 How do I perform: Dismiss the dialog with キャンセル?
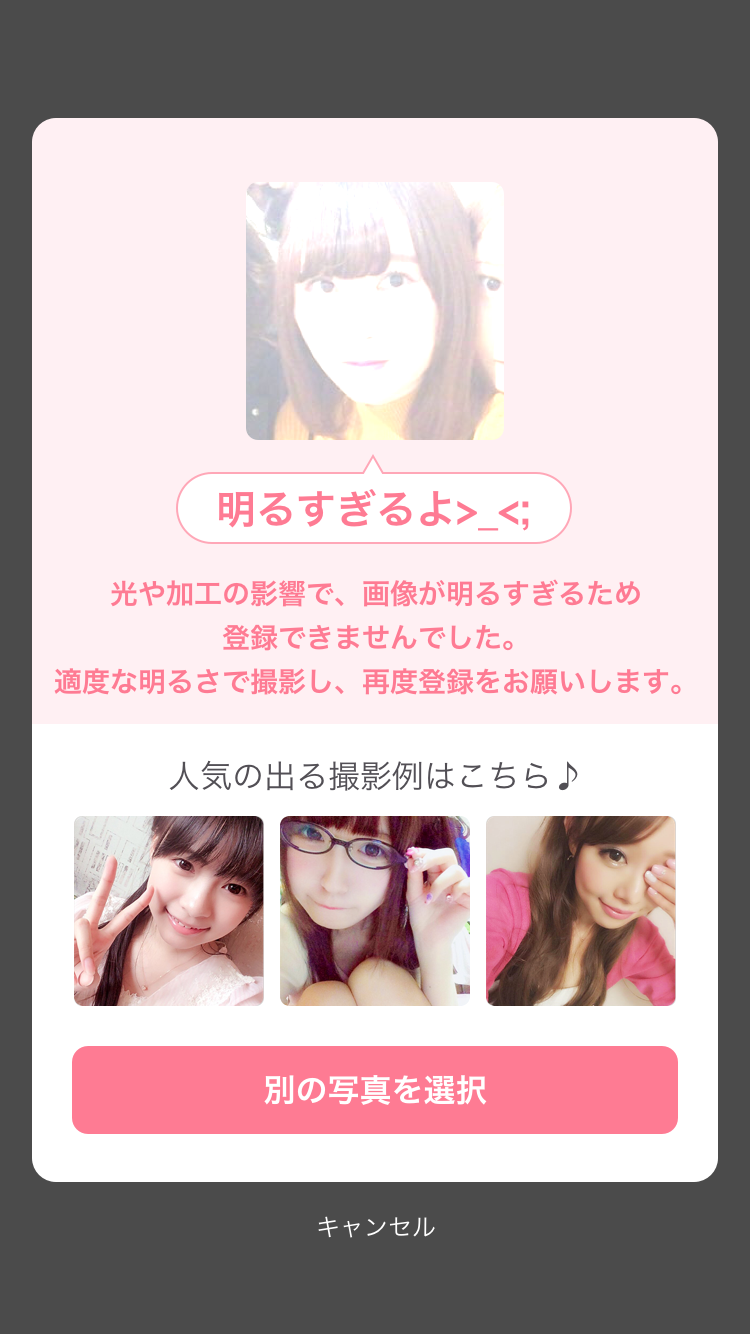pyautogui.click(x=376, y=1227)
